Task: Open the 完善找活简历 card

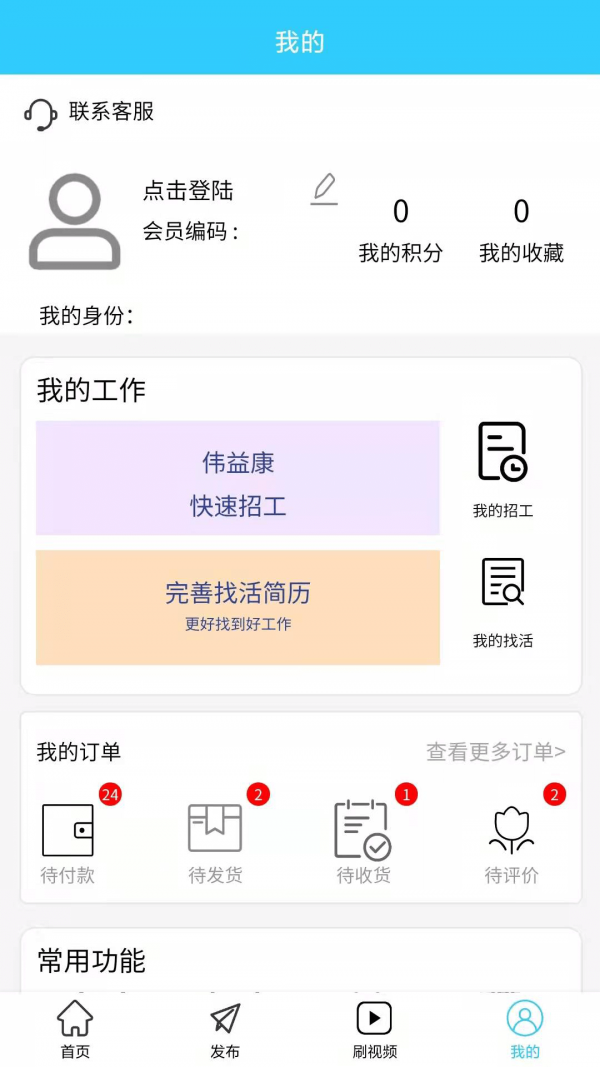Action: tap(238, 607)
